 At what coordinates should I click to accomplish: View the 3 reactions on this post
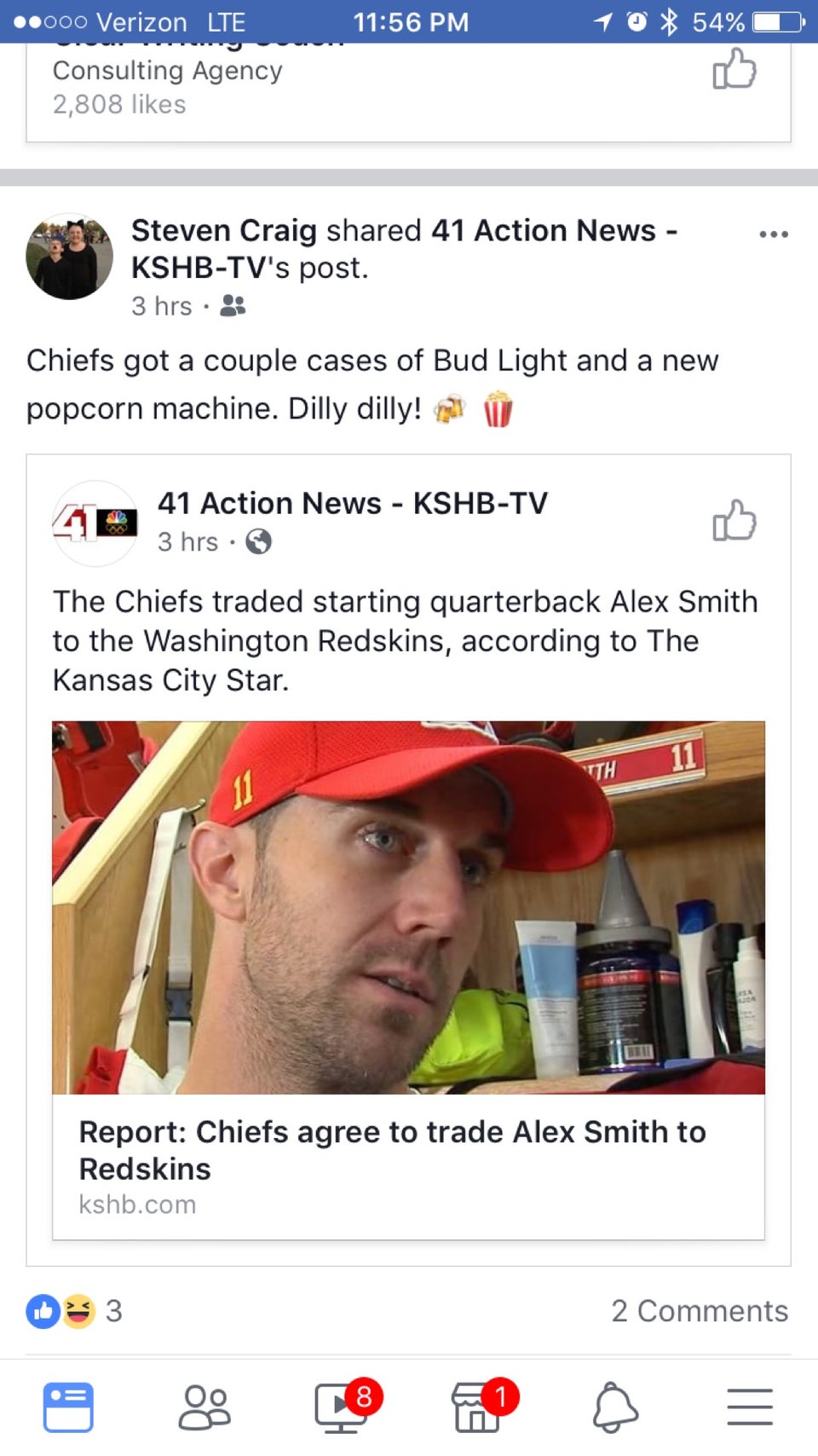pos(74,1310)
